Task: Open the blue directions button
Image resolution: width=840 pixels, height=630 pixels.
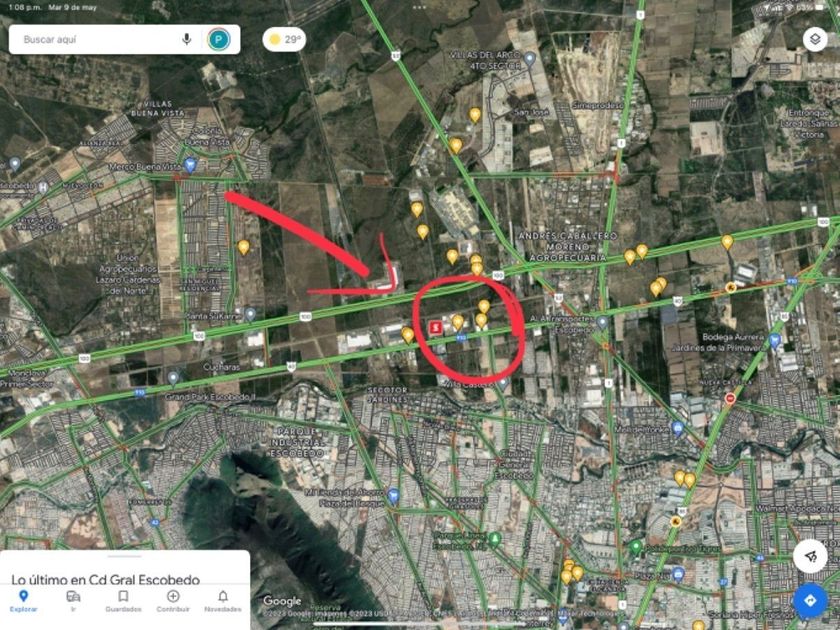Action: click(810, 601)
